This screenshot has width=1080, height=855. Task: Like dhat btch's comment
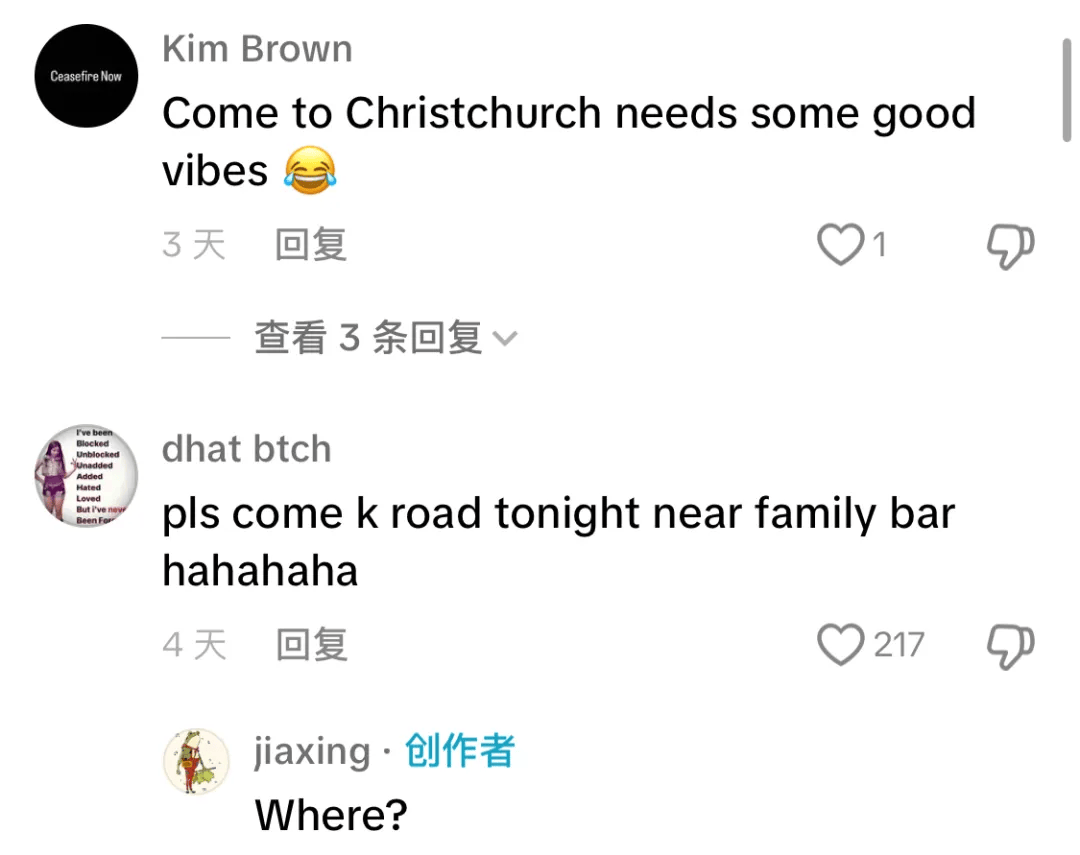[x=840, y=645]
